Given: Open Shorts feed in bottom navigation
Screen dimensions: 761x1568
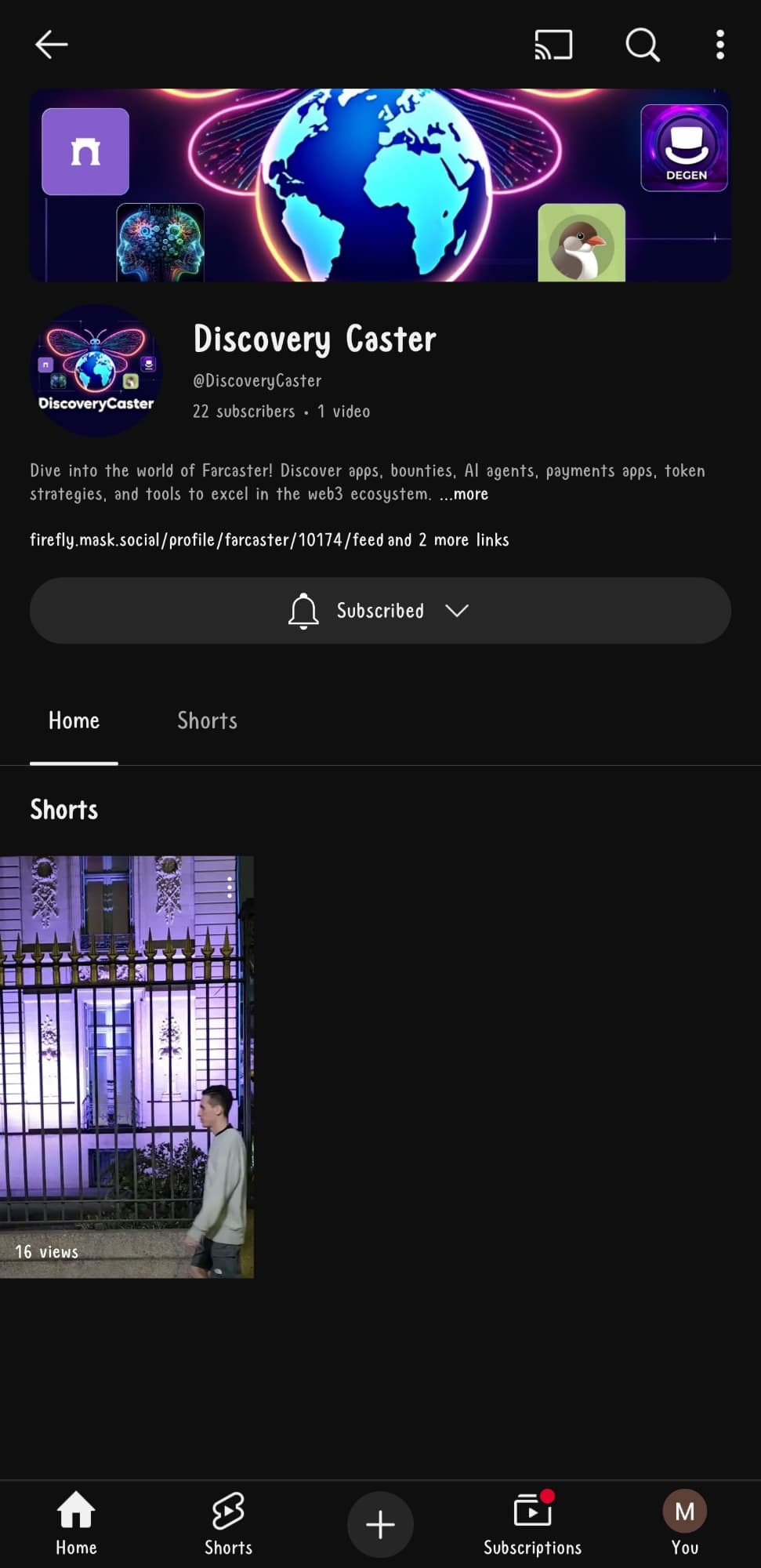Looking at the screenshot, I should pyautogui.click(x=228, y=1523).
